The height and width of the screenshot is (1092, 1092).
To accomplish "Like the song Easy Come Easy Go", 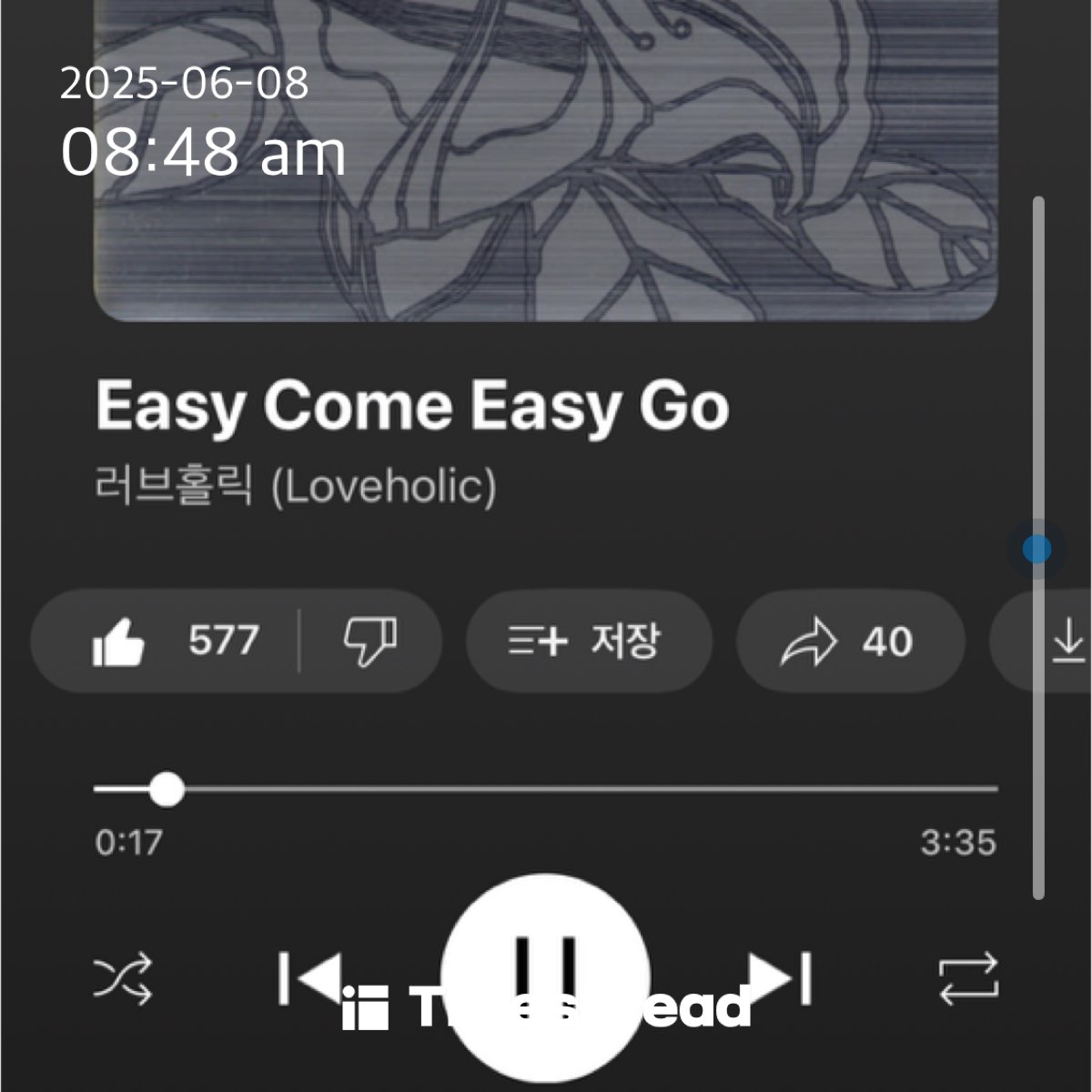I will (118, 642).
